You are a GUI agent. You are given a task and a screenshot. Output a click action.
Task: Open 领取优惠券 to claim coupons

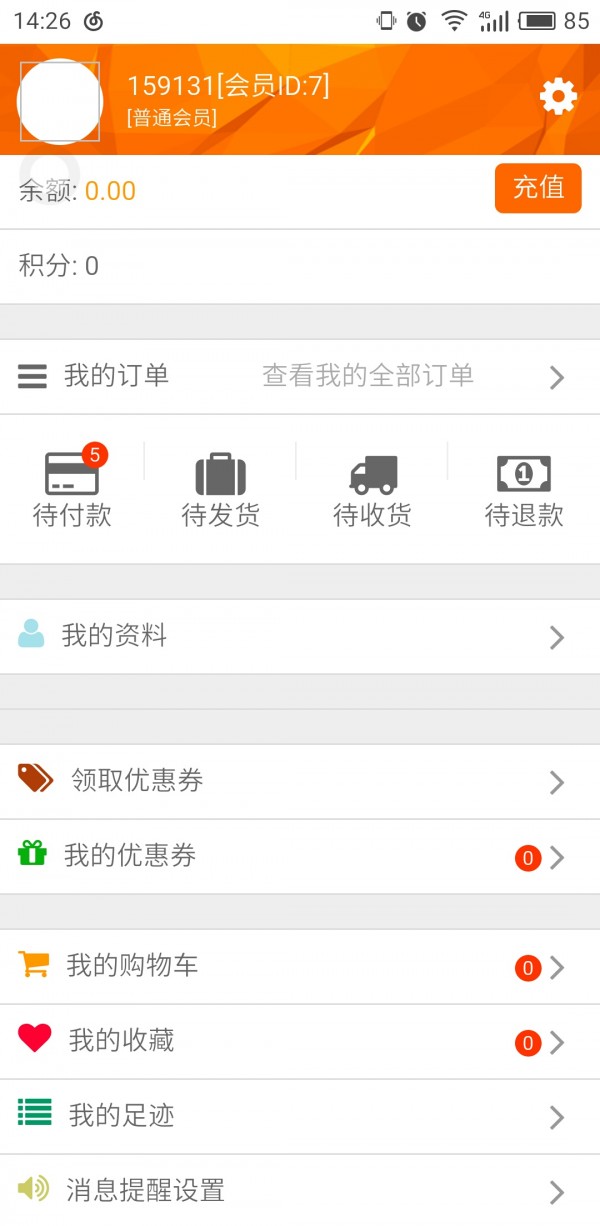pyautogui.click(x=300, y=782)
